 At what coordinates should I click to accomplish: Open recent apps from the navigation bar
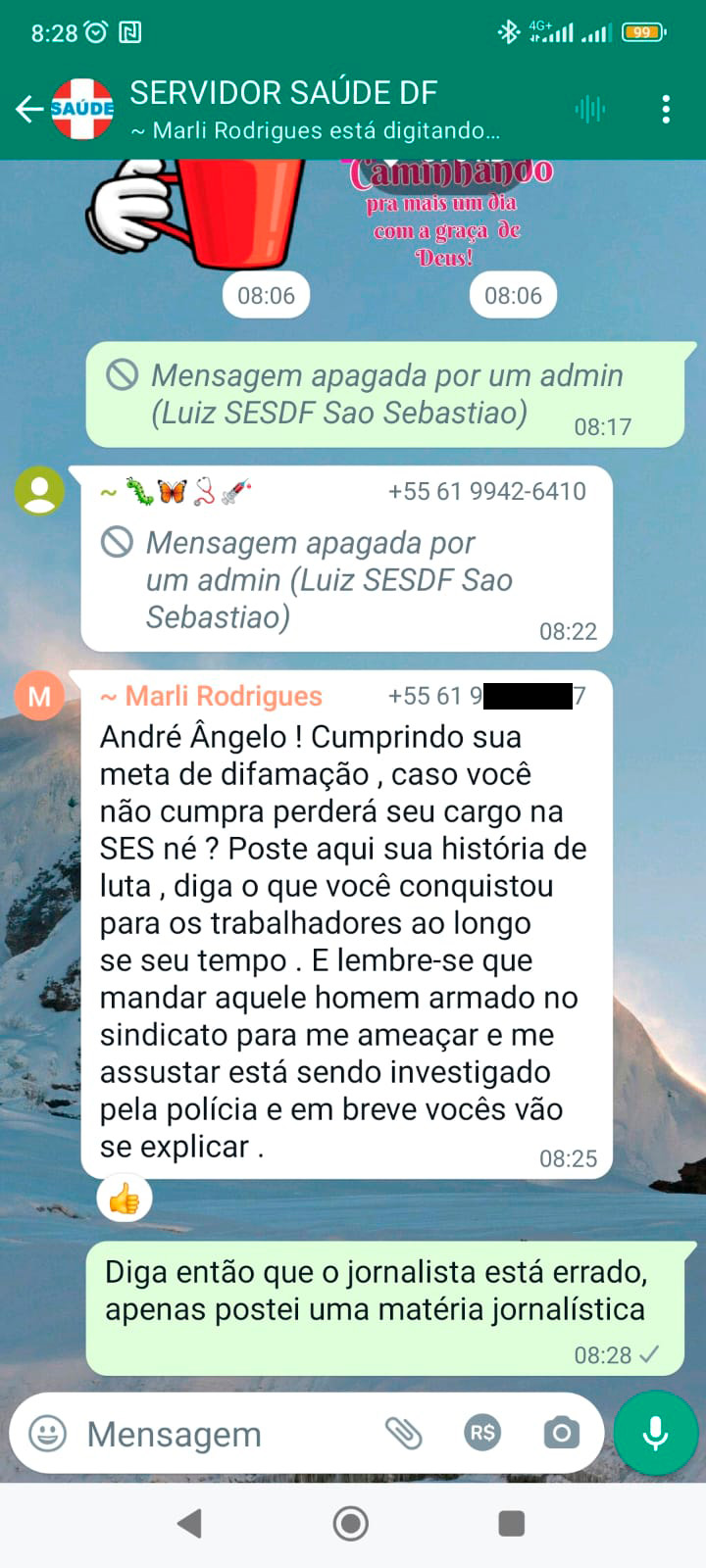point(512,1524)
